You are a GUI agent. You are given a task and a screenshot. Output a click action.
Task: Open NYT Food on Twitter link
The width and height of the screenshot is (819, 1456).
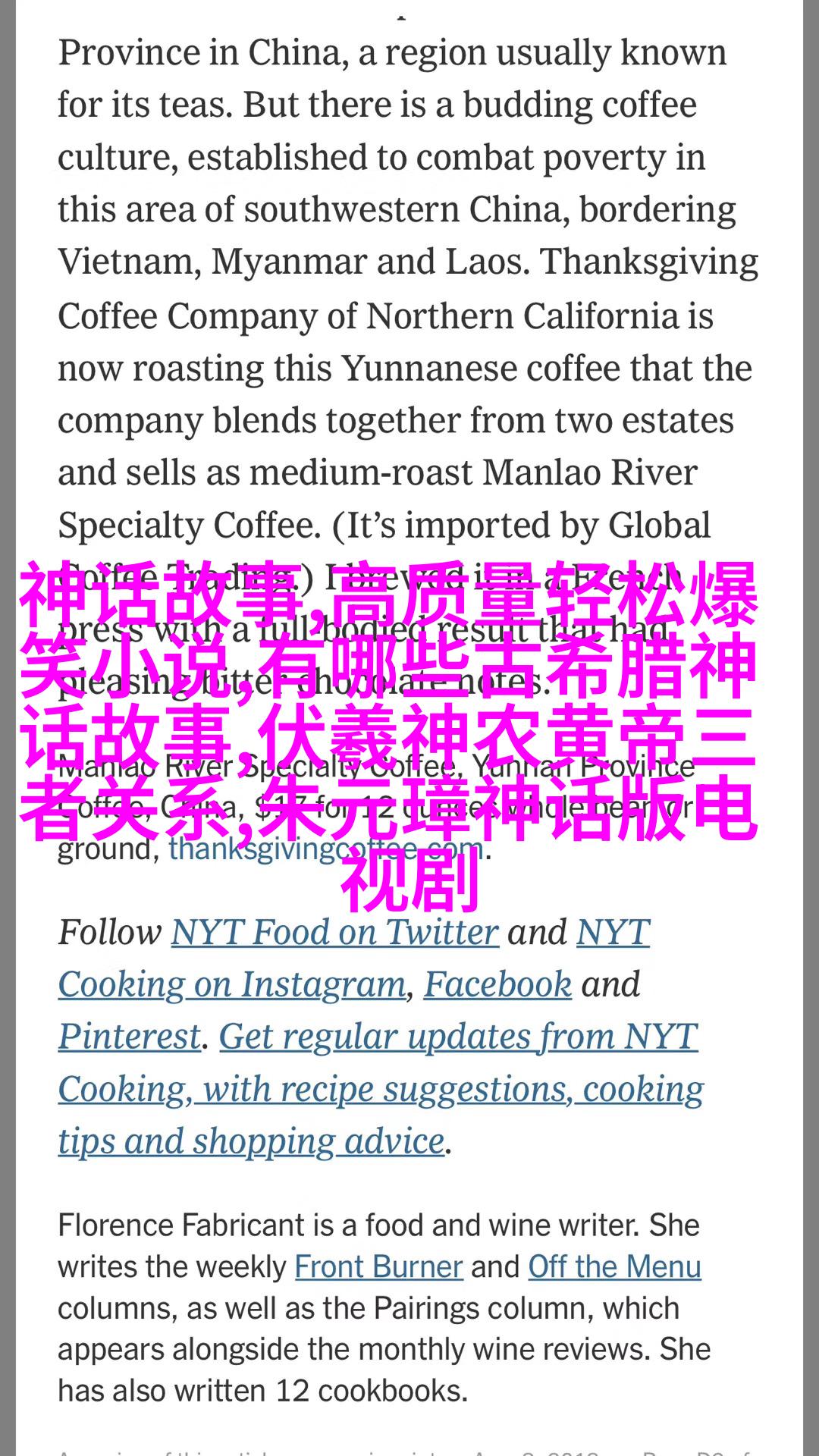(x=334, y=932)
